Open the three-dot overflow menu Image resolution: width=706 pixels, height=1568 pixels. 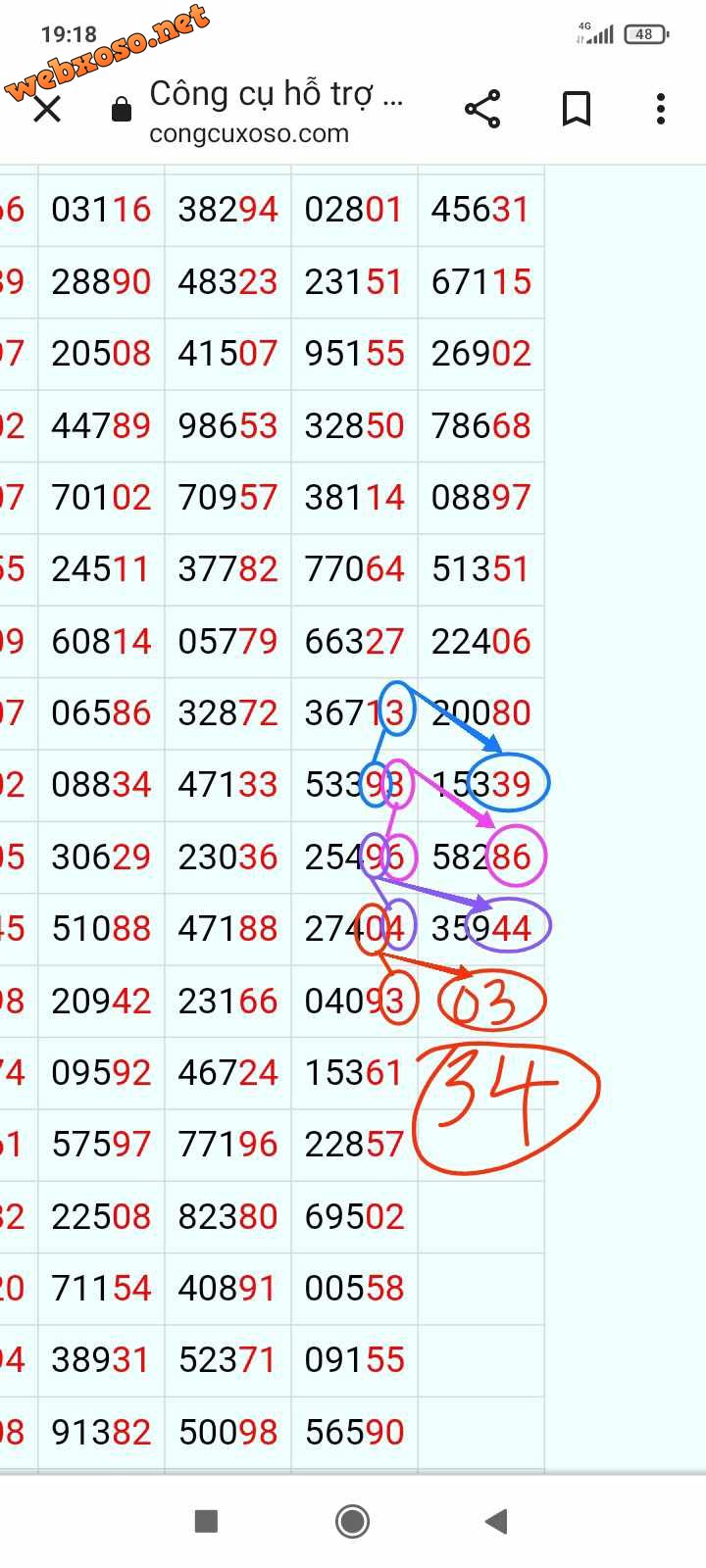[x=661, y=109]
